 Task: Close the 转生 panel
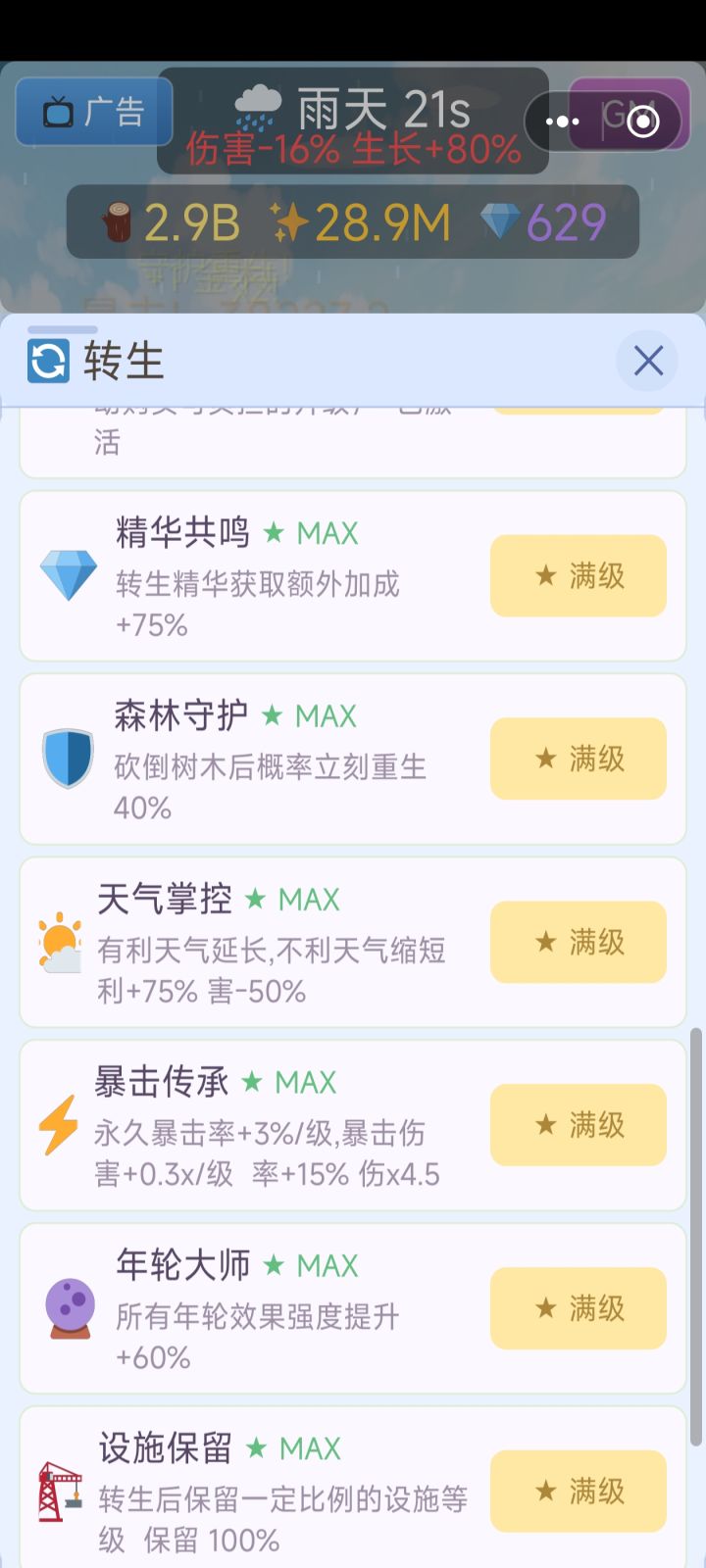click(x=647, y=361)
